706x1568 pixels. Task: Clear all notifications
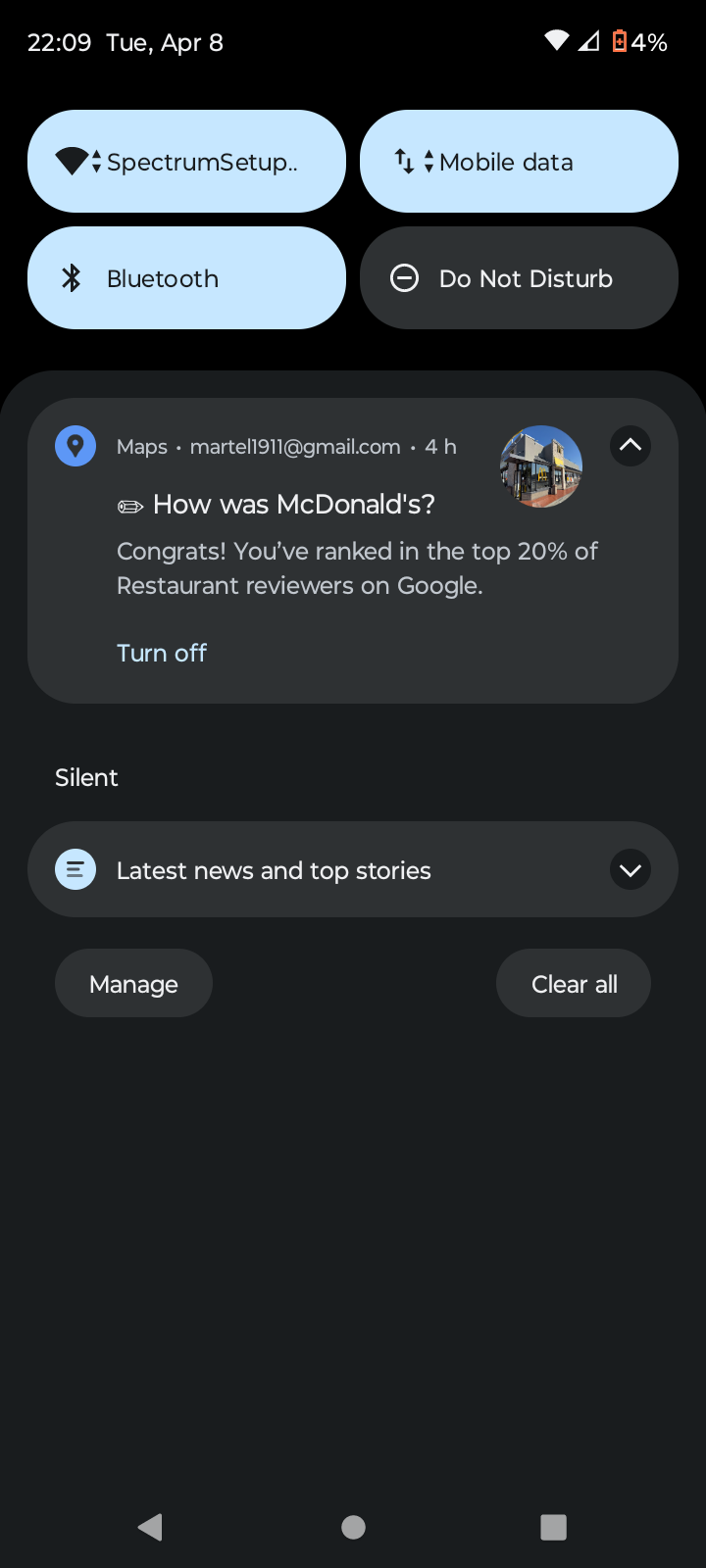click(x=574, y=984)
